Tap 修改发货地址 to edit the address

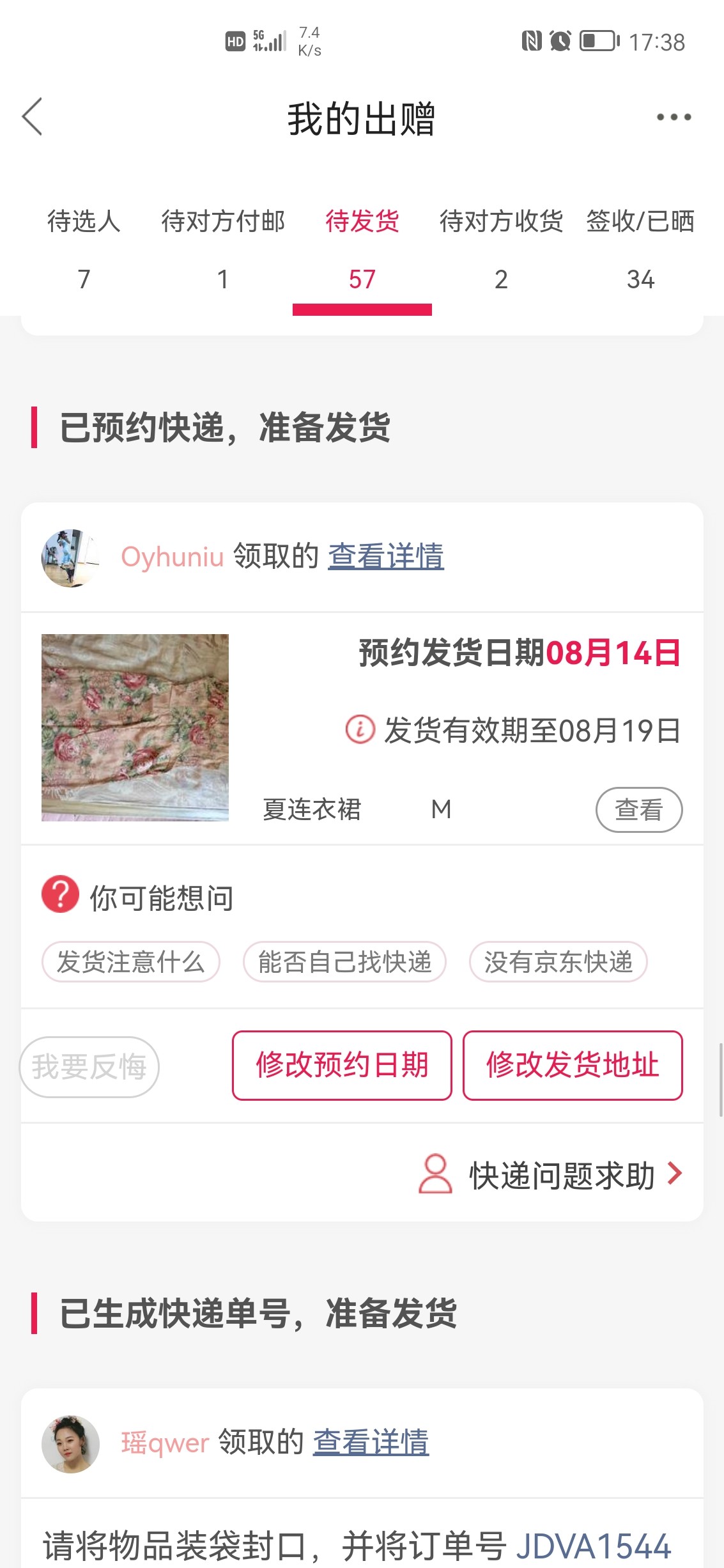(x=573, y=1066)
